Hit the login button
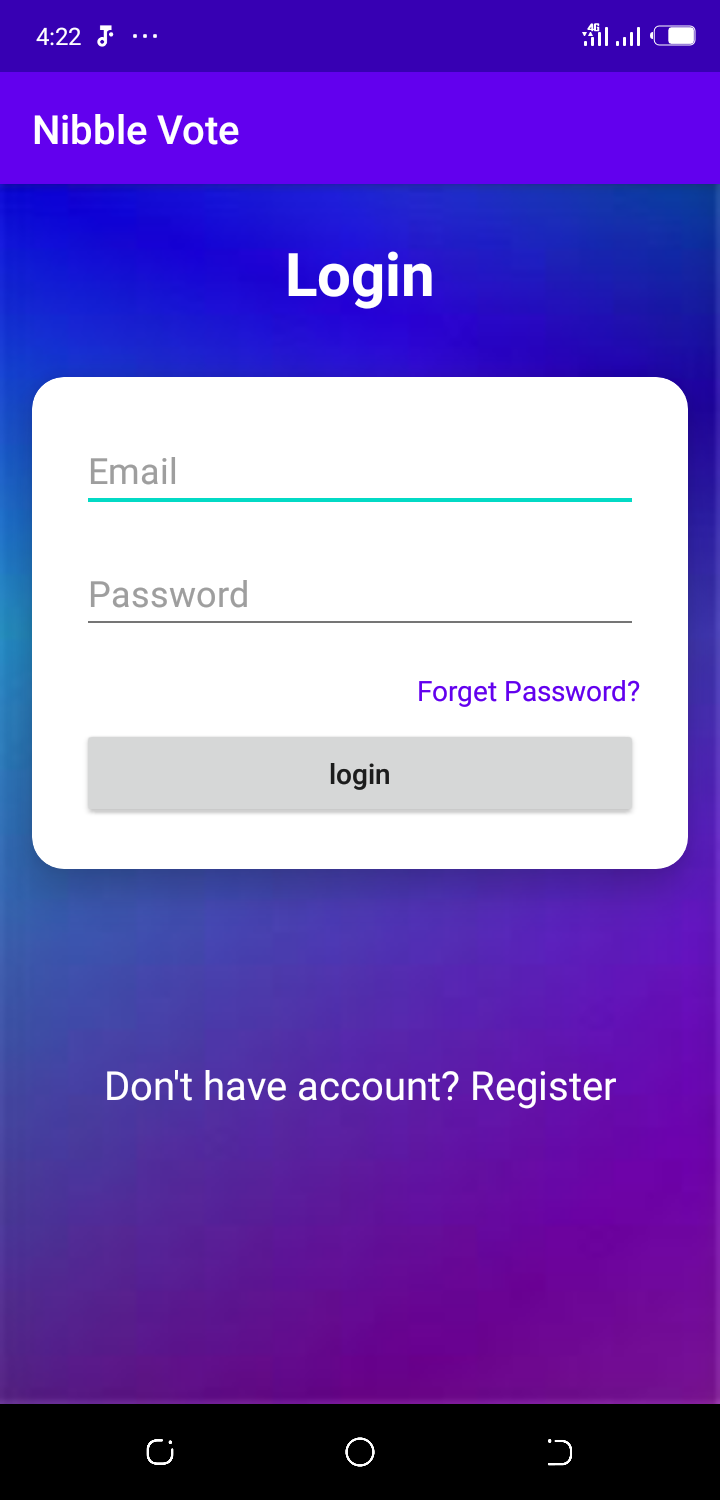 coord(360,774)
